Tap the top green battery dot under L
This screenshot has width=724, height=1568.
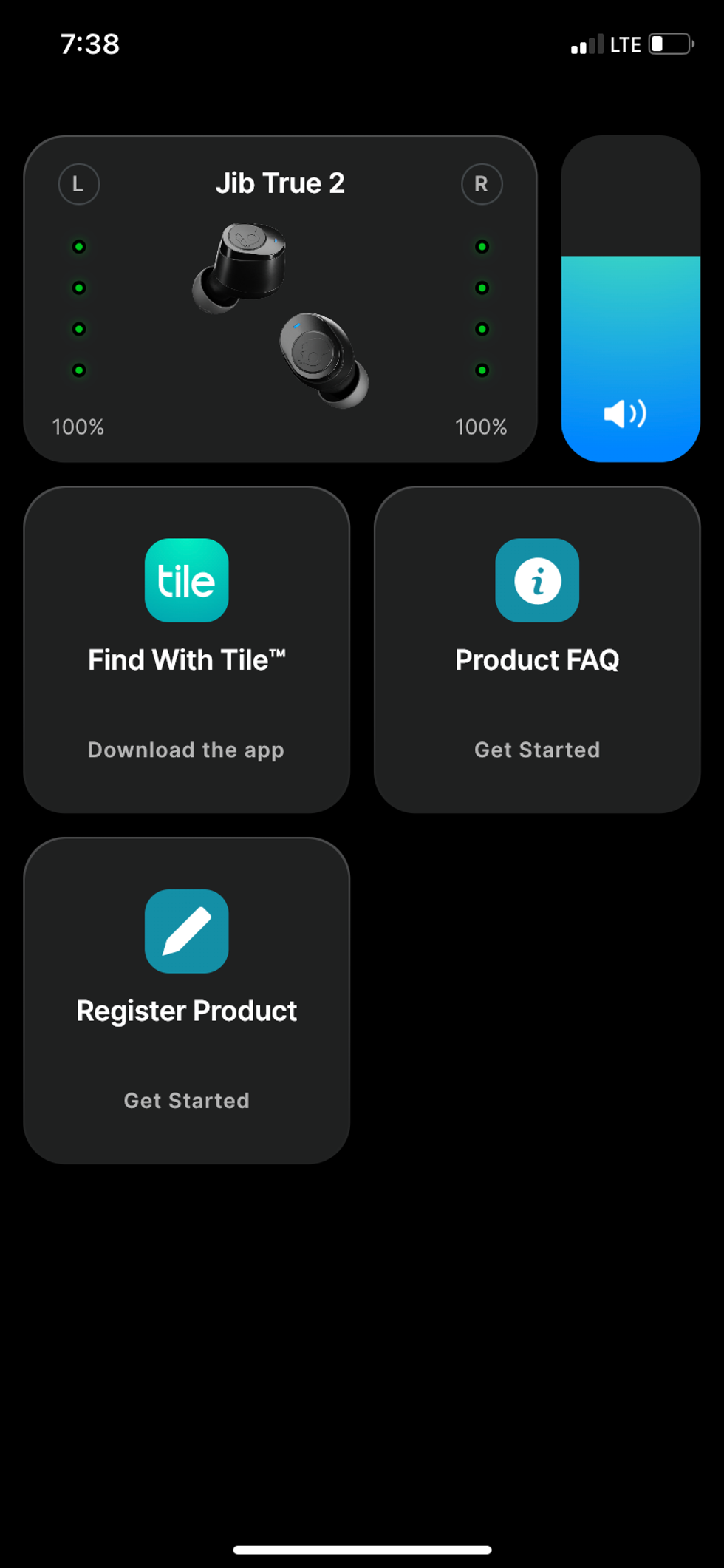tap(78, 245)
